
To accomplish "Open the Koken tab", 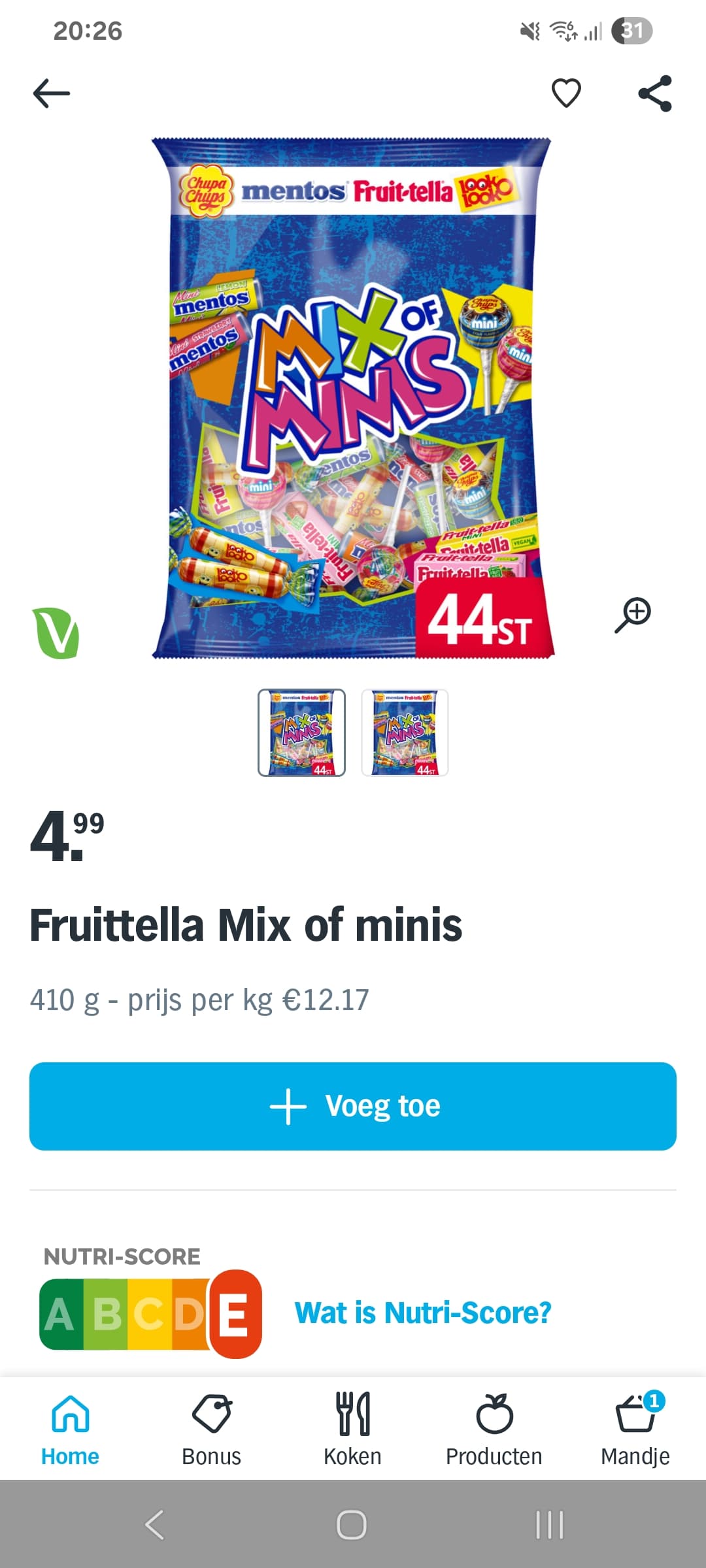I will (x=352, y=1429).
